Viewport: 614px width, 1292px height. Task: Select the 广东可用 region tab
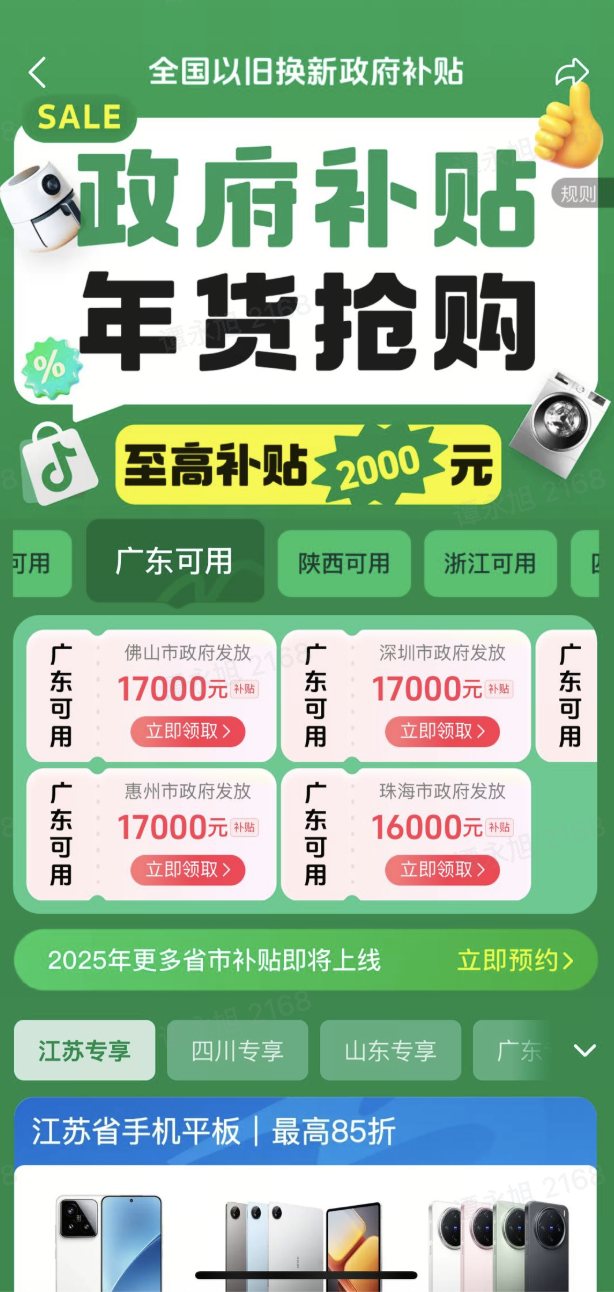[175, 561]
